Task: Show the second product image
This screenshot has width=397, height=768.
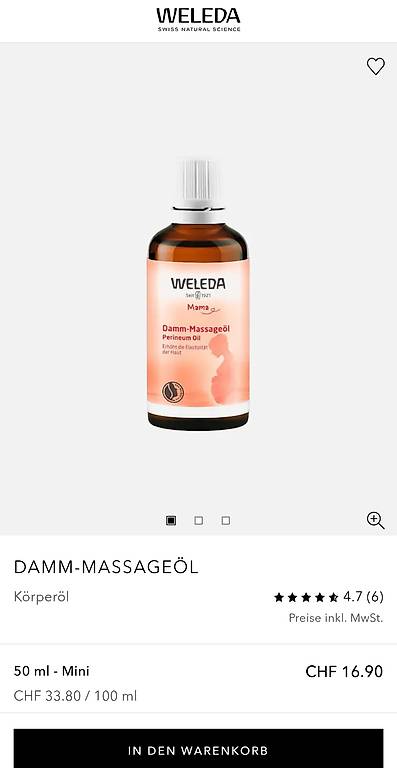Action: pyautogui.click(x=198, y=521)
